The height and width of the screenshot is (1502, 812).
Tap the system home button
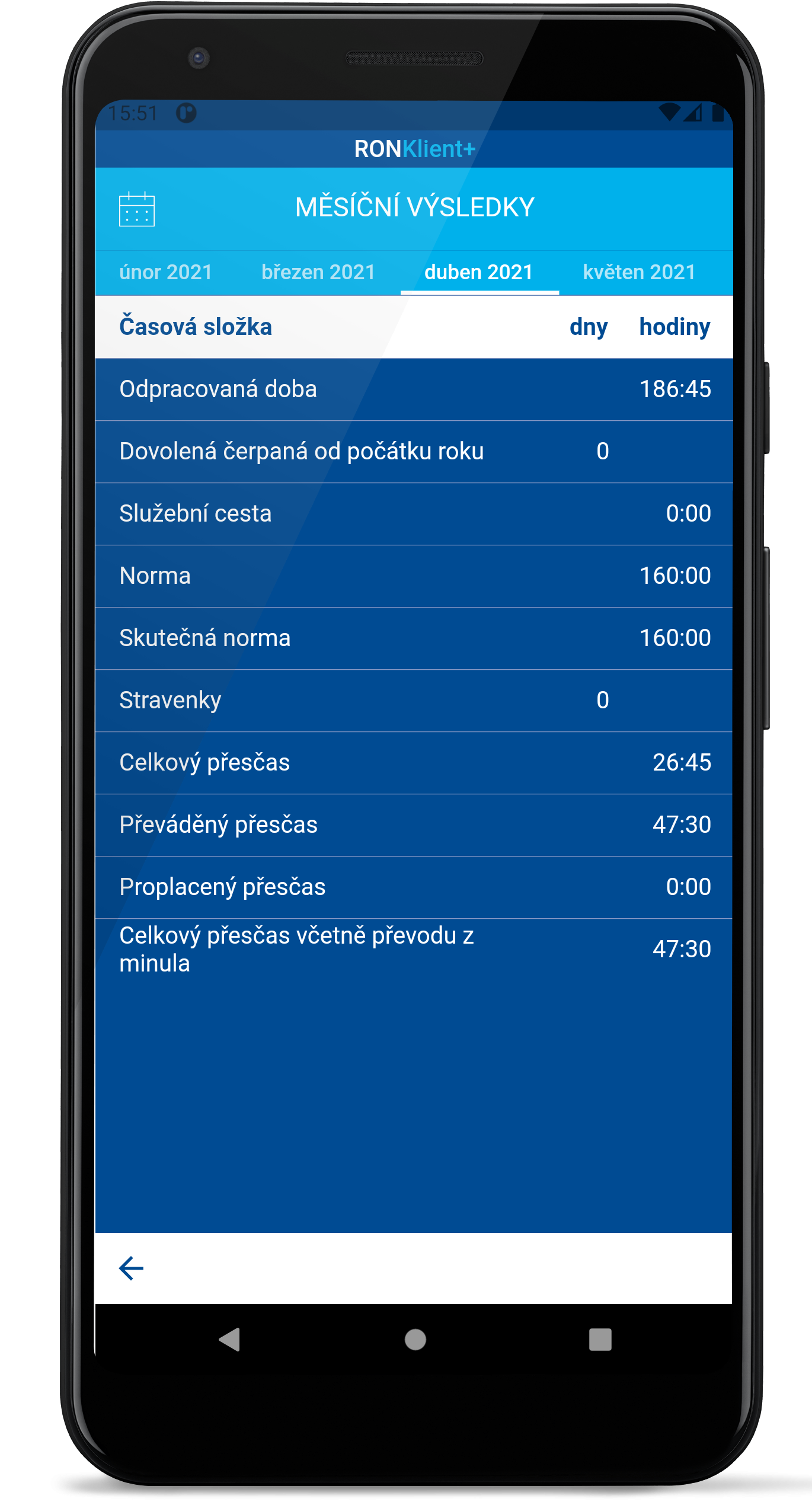pos(415,1340)
